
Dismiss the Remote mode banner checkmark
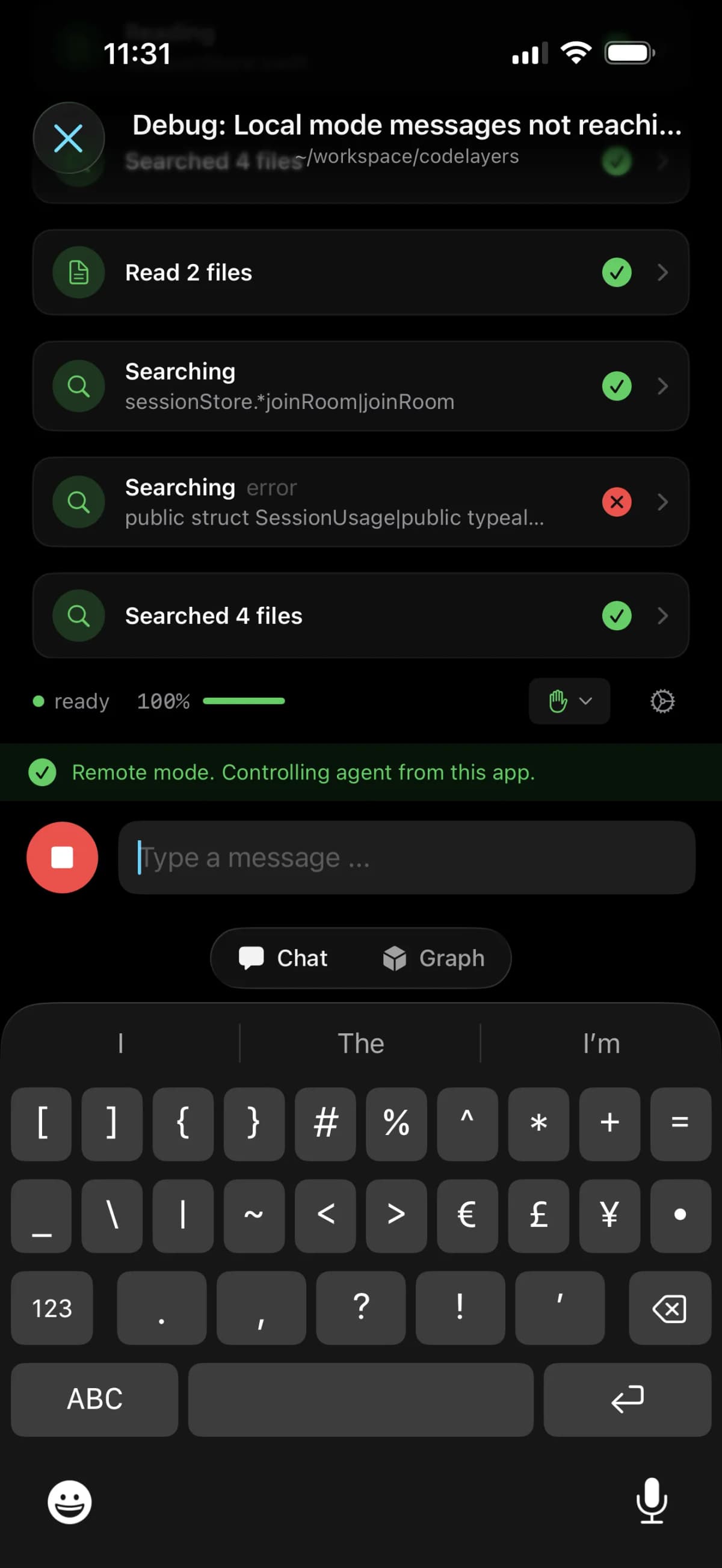pyautogui.click(x=42, y=772)
